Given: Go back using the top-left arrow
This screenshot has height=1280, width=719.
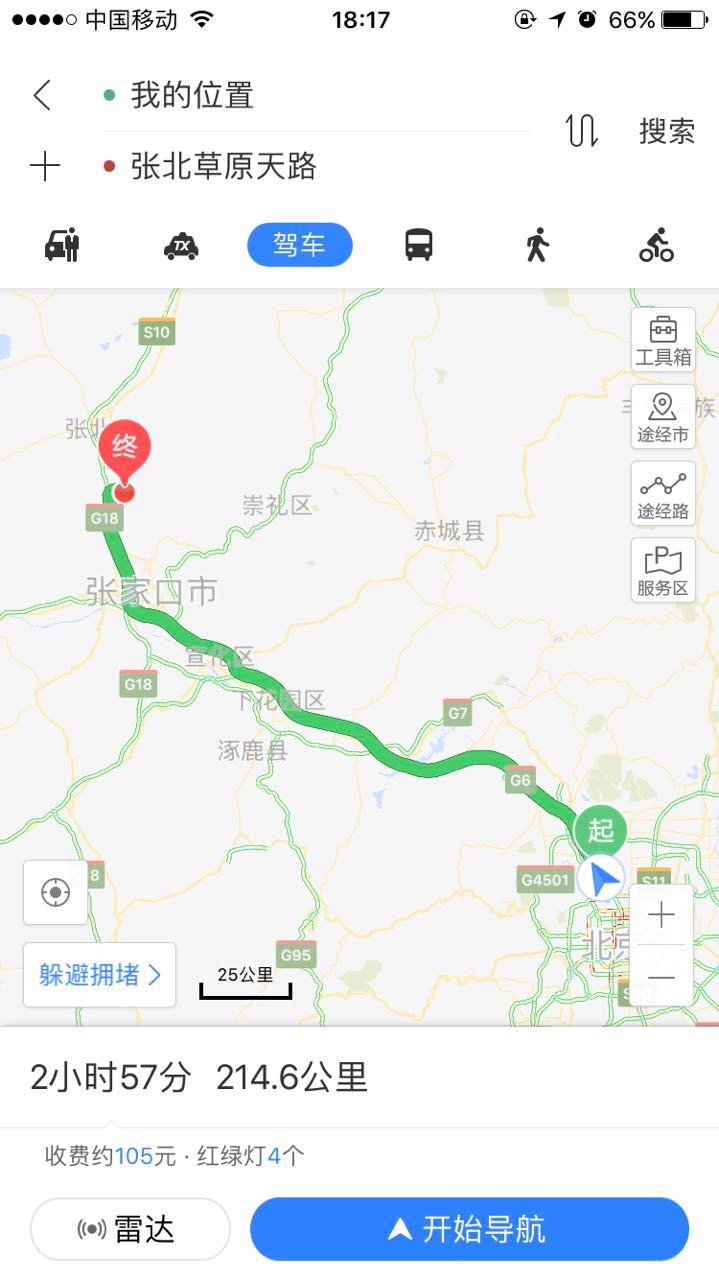Looking at the screenshot, I should click(42, 96).
